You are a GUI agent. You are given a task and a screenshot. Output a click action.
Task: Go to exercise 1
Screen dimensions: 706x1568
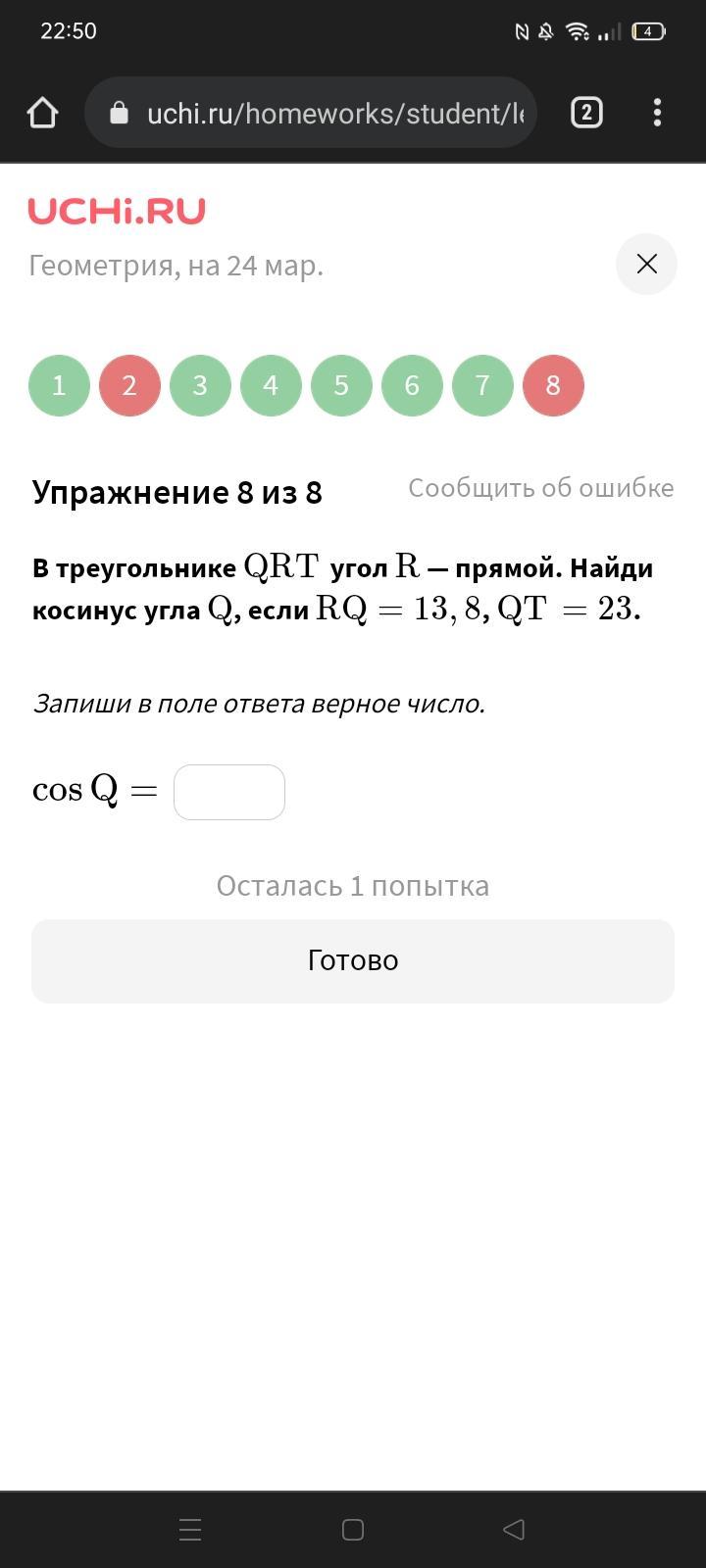point(59,385)
